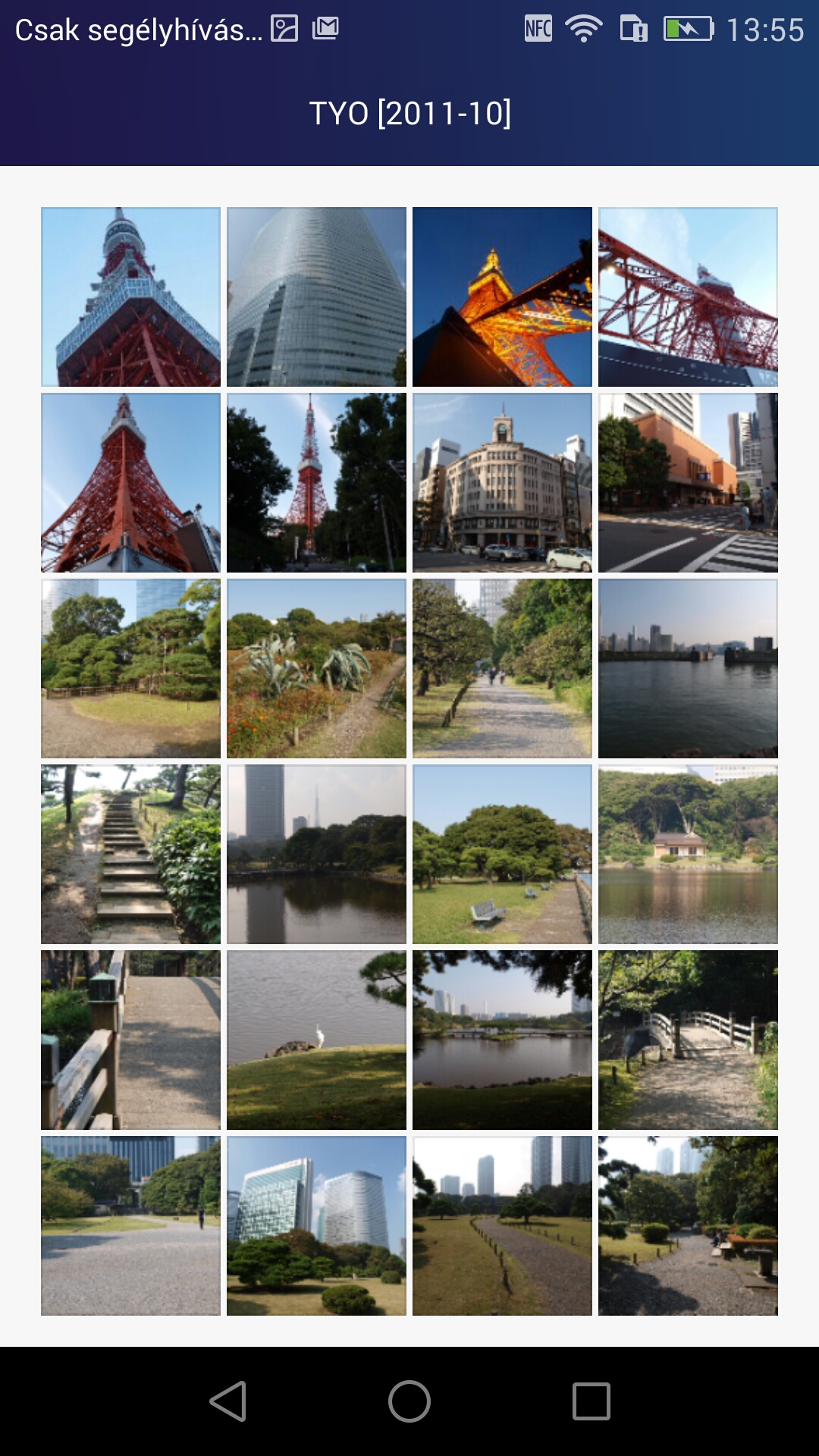This screenshot has width=819, height=1456.
Task: Open the agave plants garden photo
Action: (x=316, y=668)
